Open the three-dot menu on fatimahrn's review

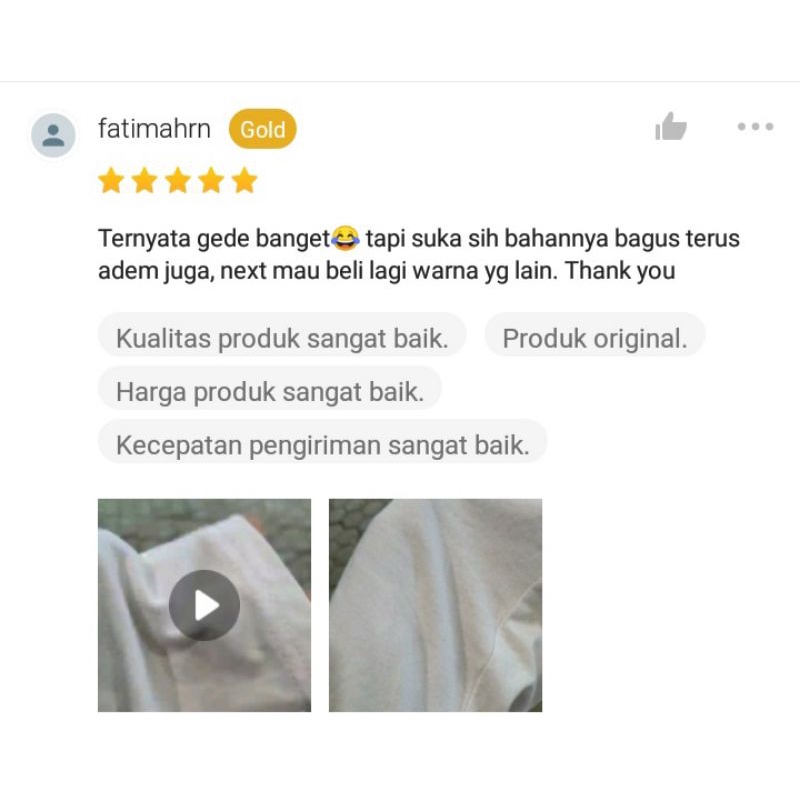755,127
